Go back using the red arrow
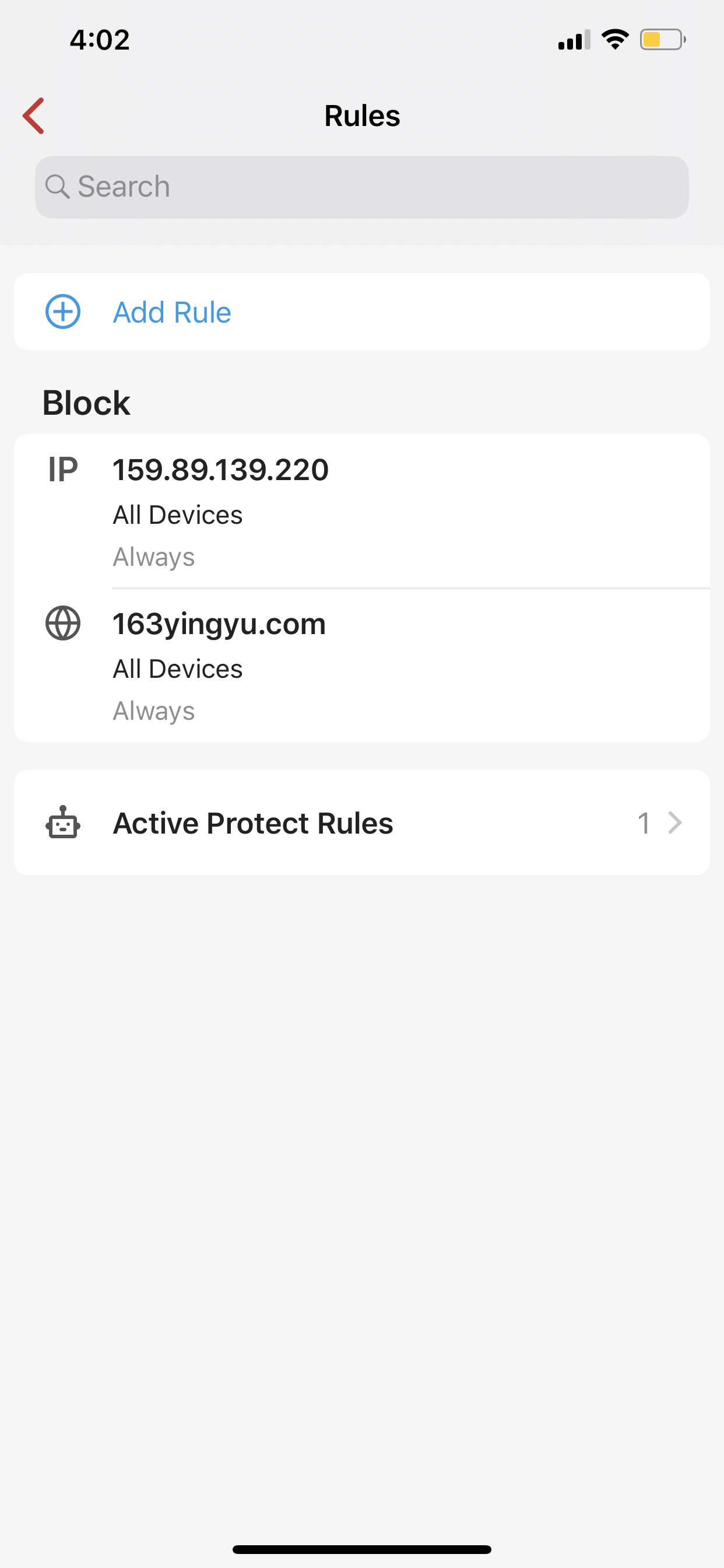 33,116
